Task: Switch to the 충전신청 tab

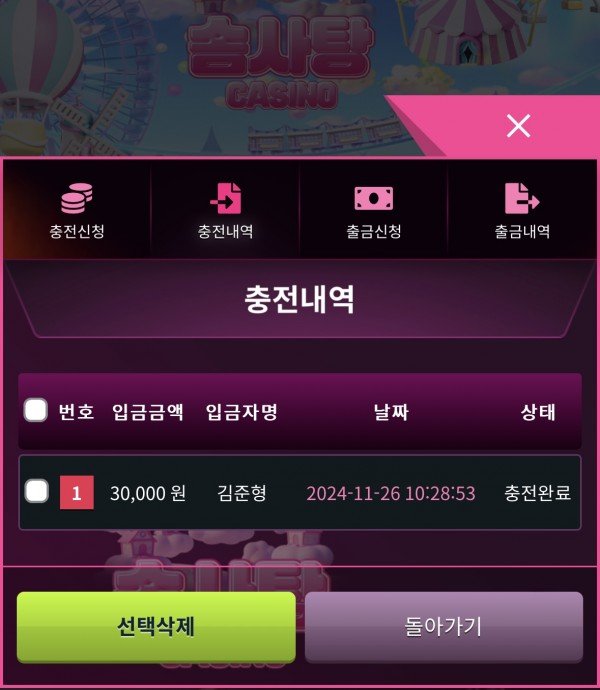Action: click(77, 210)
